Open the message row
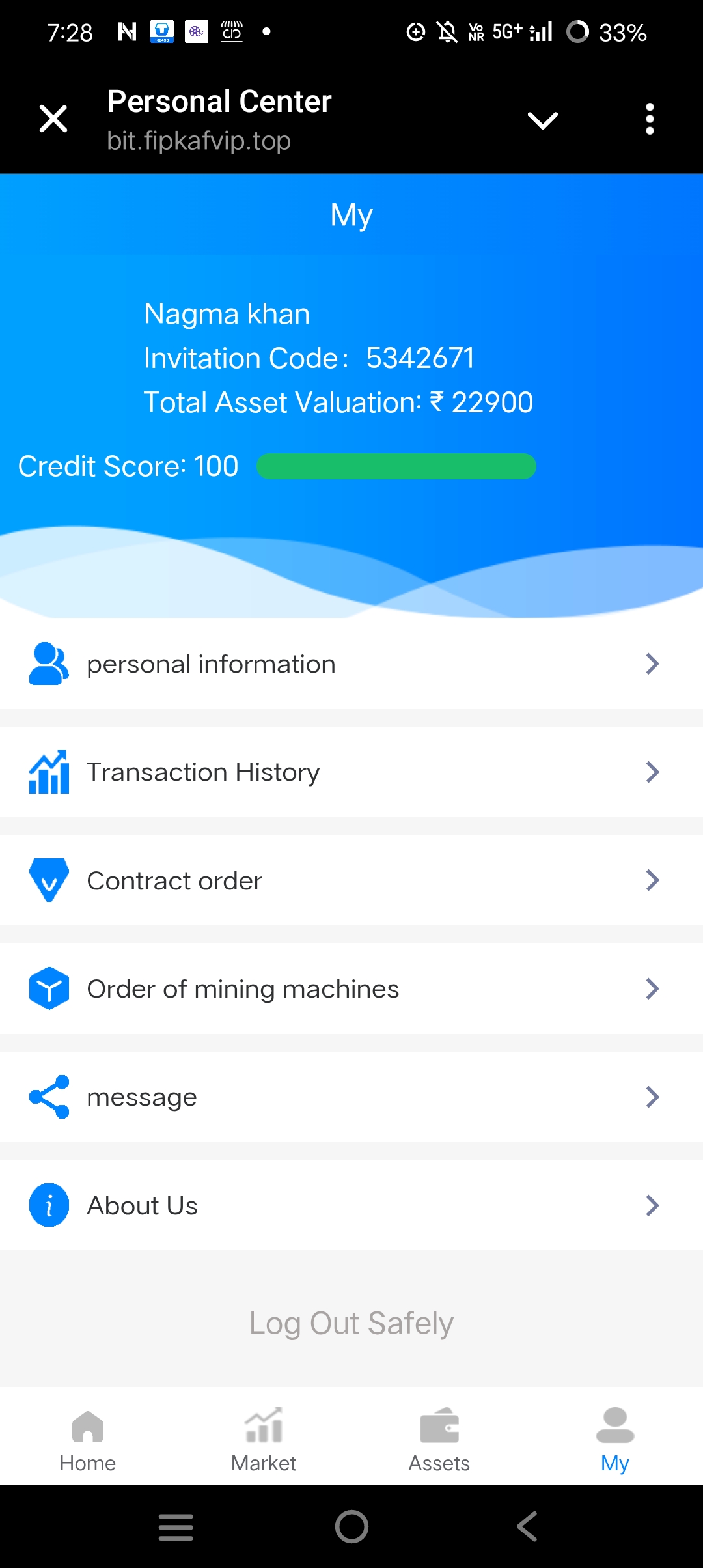This screenshot has width=703, height=1568. 351,1097
